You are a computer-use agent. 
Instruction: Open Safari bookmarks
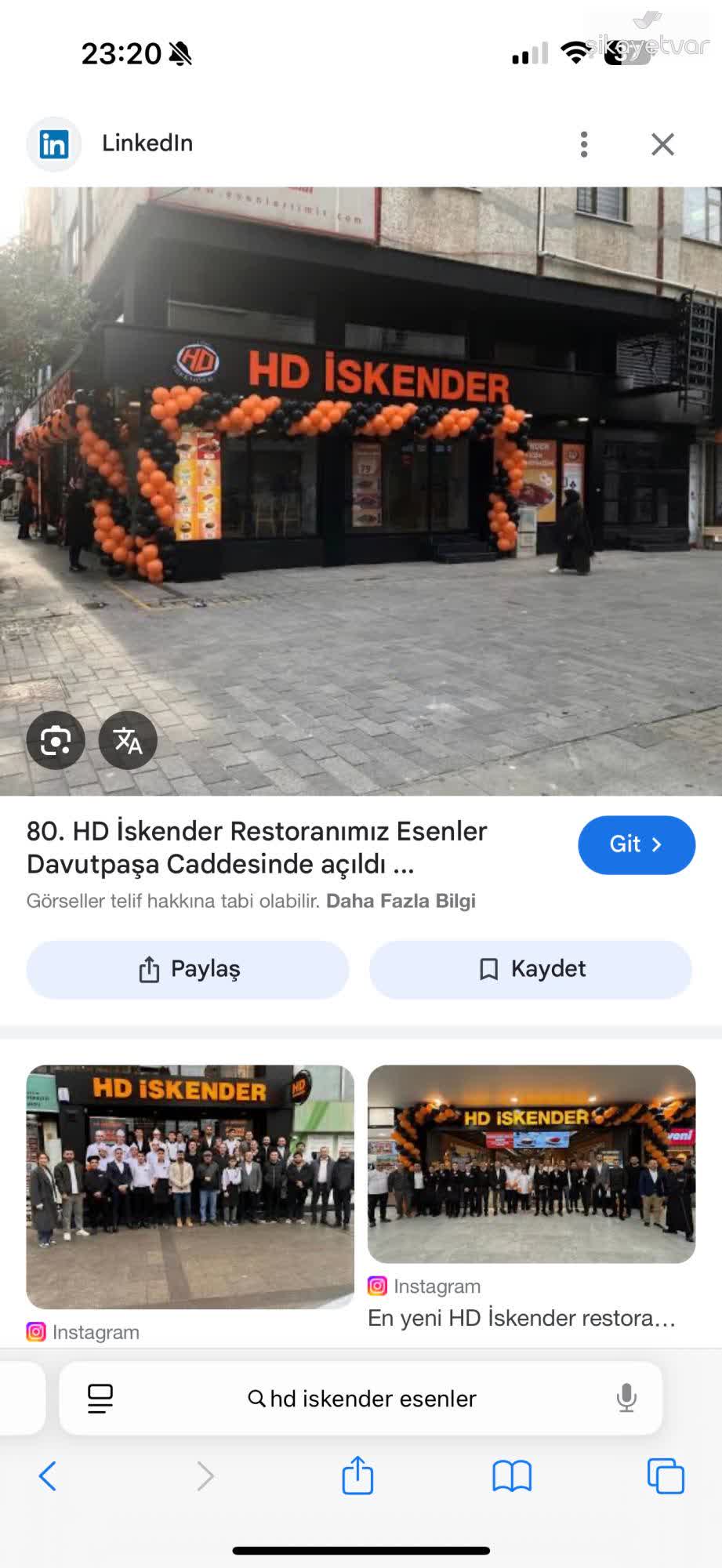coord(513,1477)
